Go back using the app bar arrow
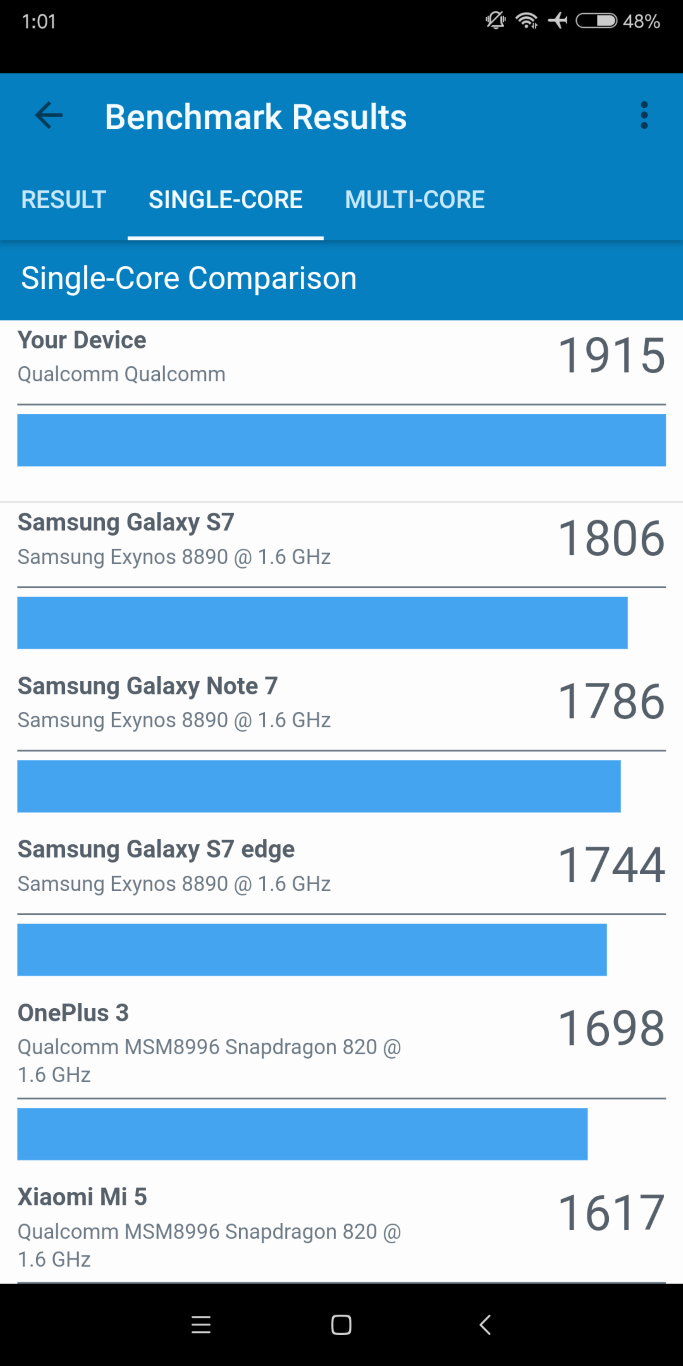Image resolution: width=683 pixels, height=1366 pixels. 48,116
